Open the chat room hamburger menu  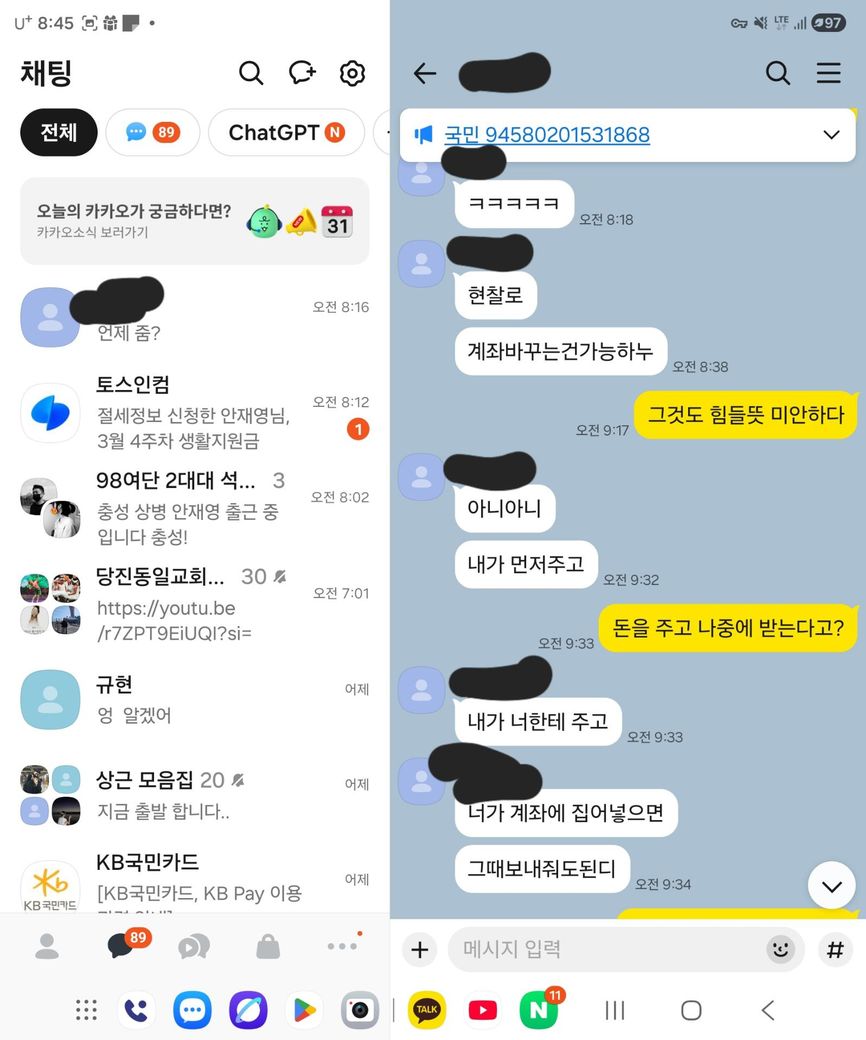828,73
